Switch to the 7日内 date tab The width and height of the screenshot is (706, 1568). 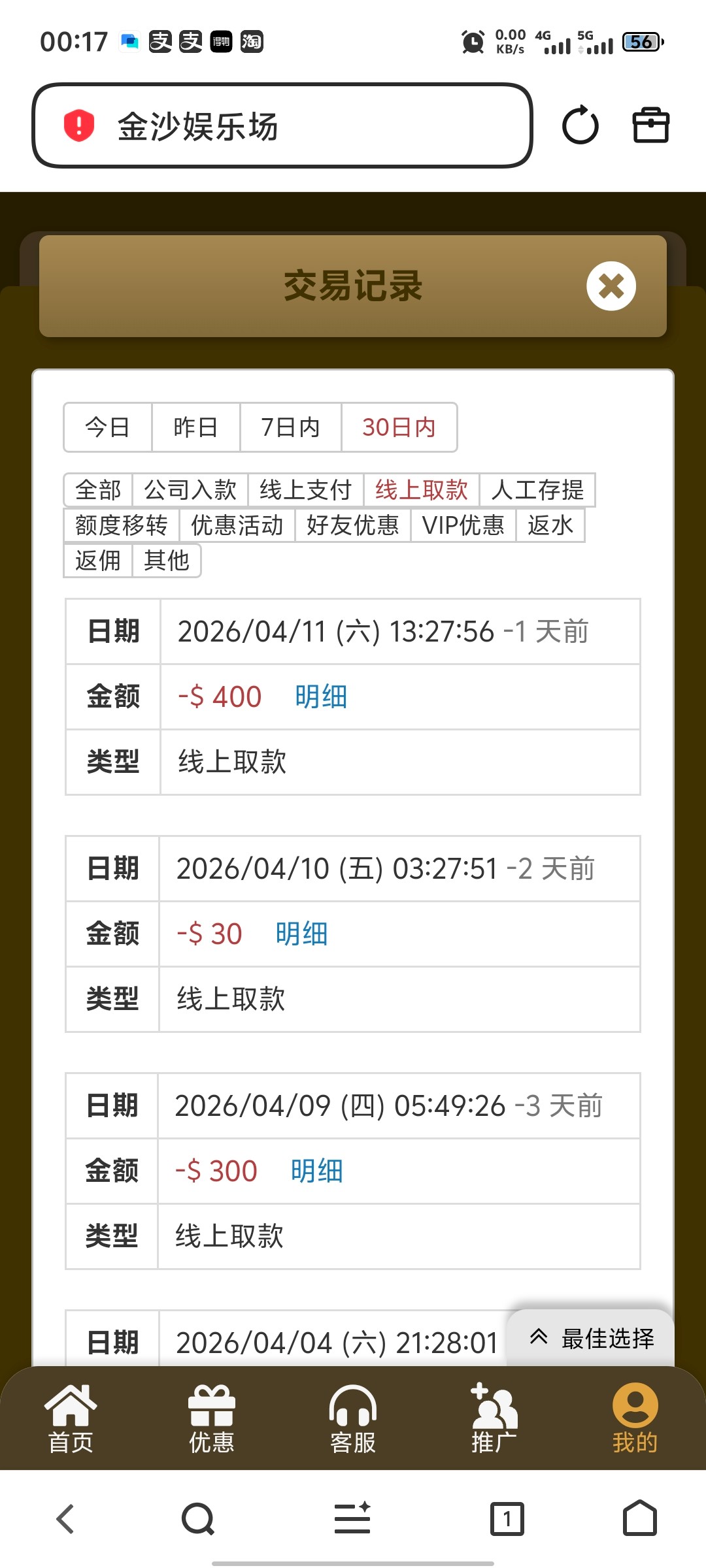290,427
